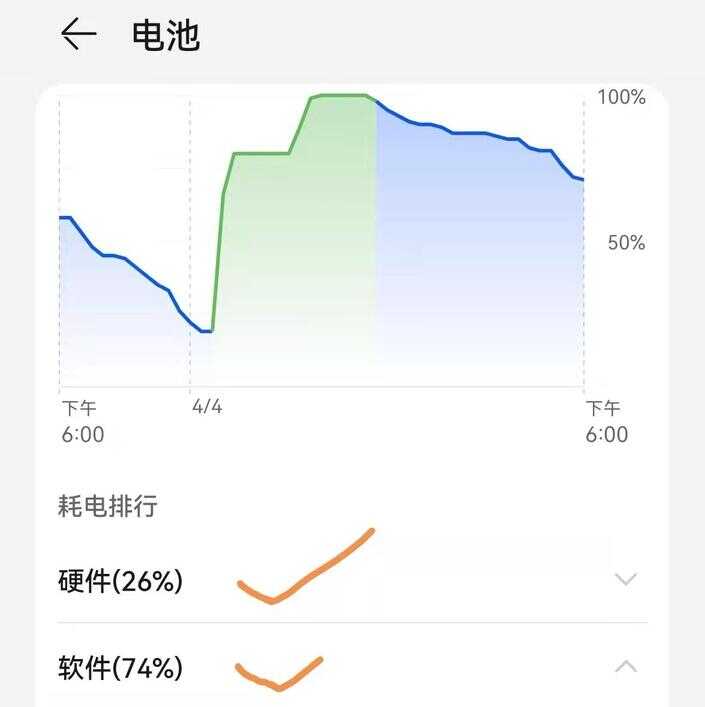Go back from the 电池 screen
Screen dimensions: 705x707
pos(78,35)
